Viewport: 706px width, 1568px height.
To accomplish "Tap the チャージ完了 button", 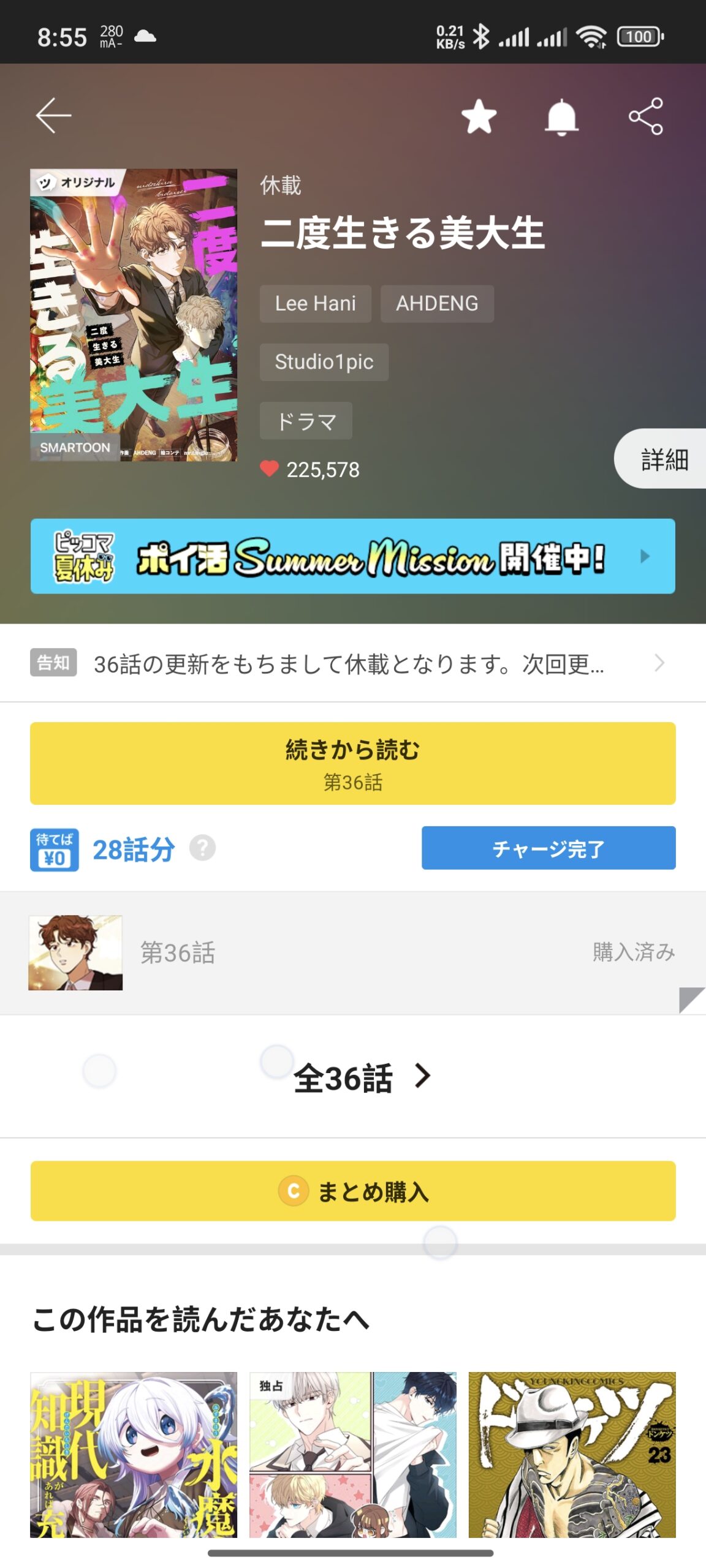I will [x=548, y=848].
